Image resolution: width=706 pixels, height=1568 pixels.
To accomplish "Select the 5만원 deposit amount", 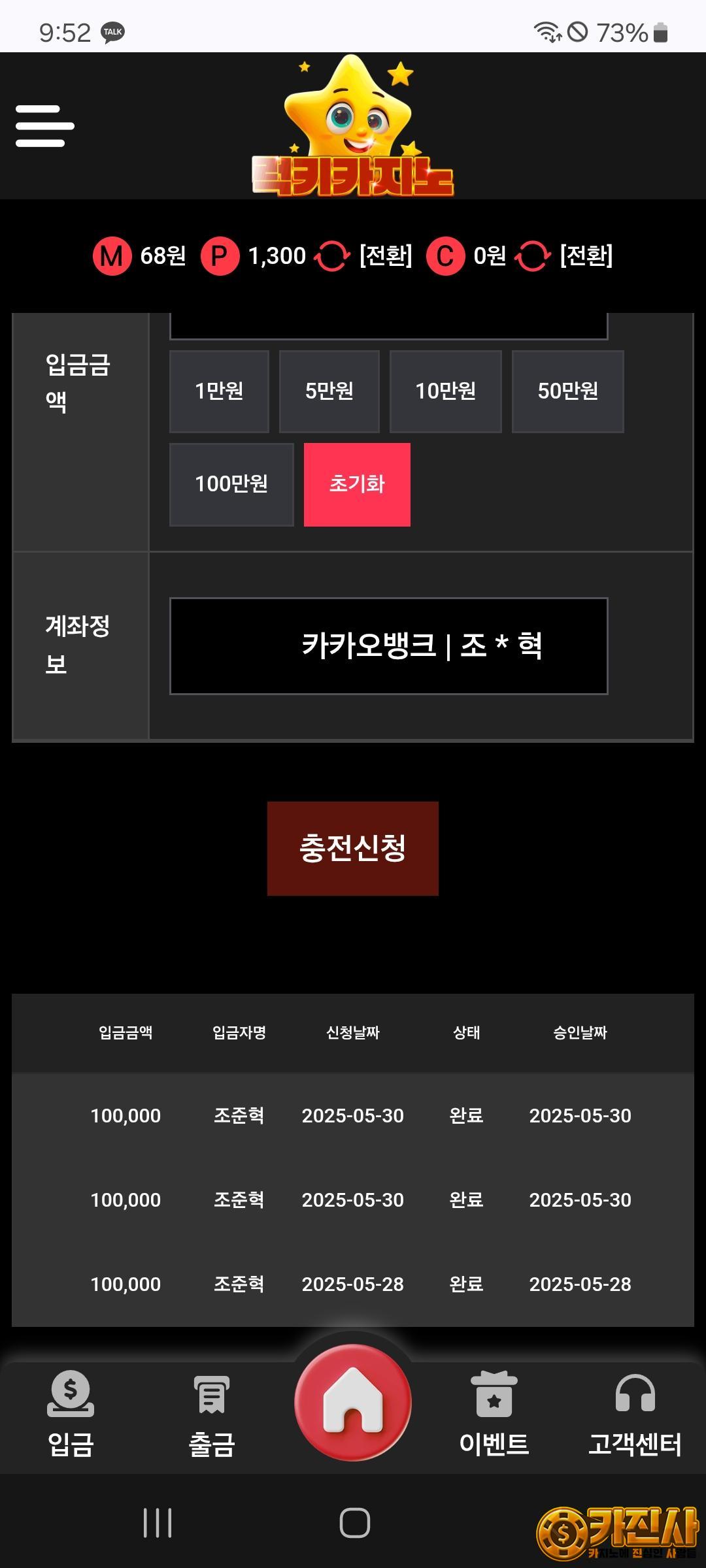I will pyautogui.click(x=329, y=391).
